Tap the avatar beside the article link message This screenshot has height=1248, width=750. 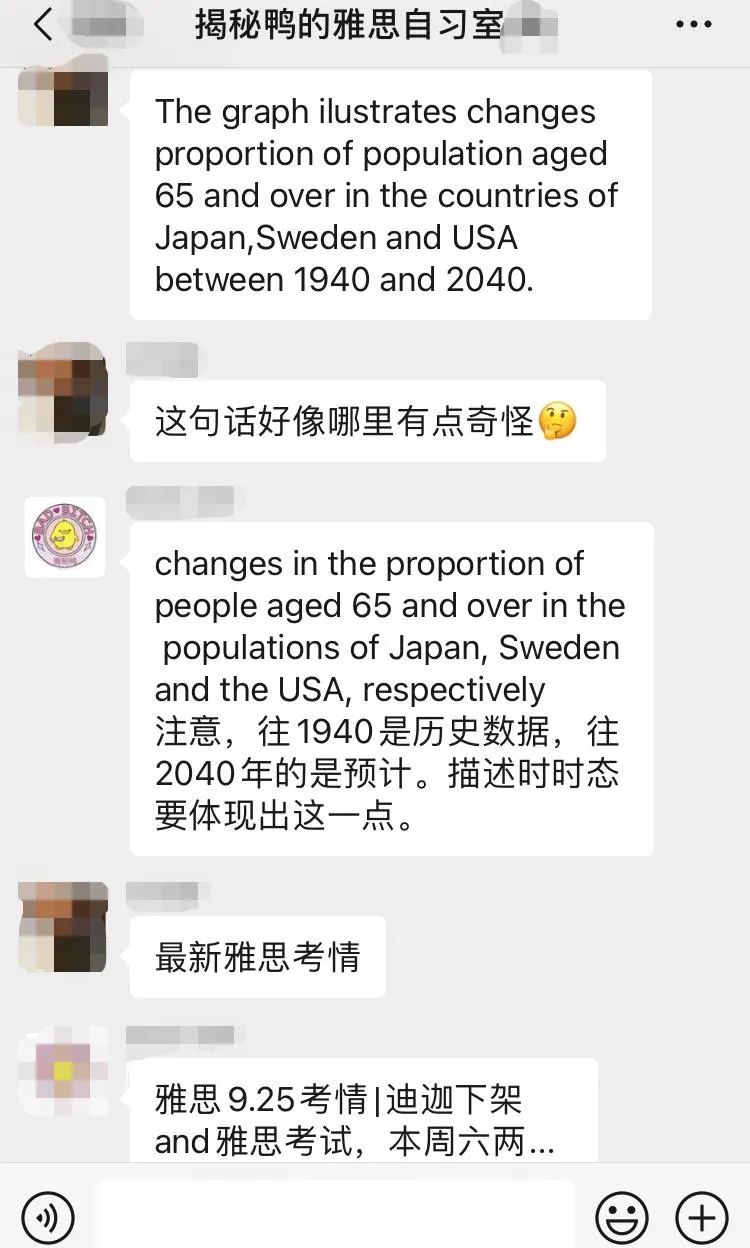[x=64, y=1070]
